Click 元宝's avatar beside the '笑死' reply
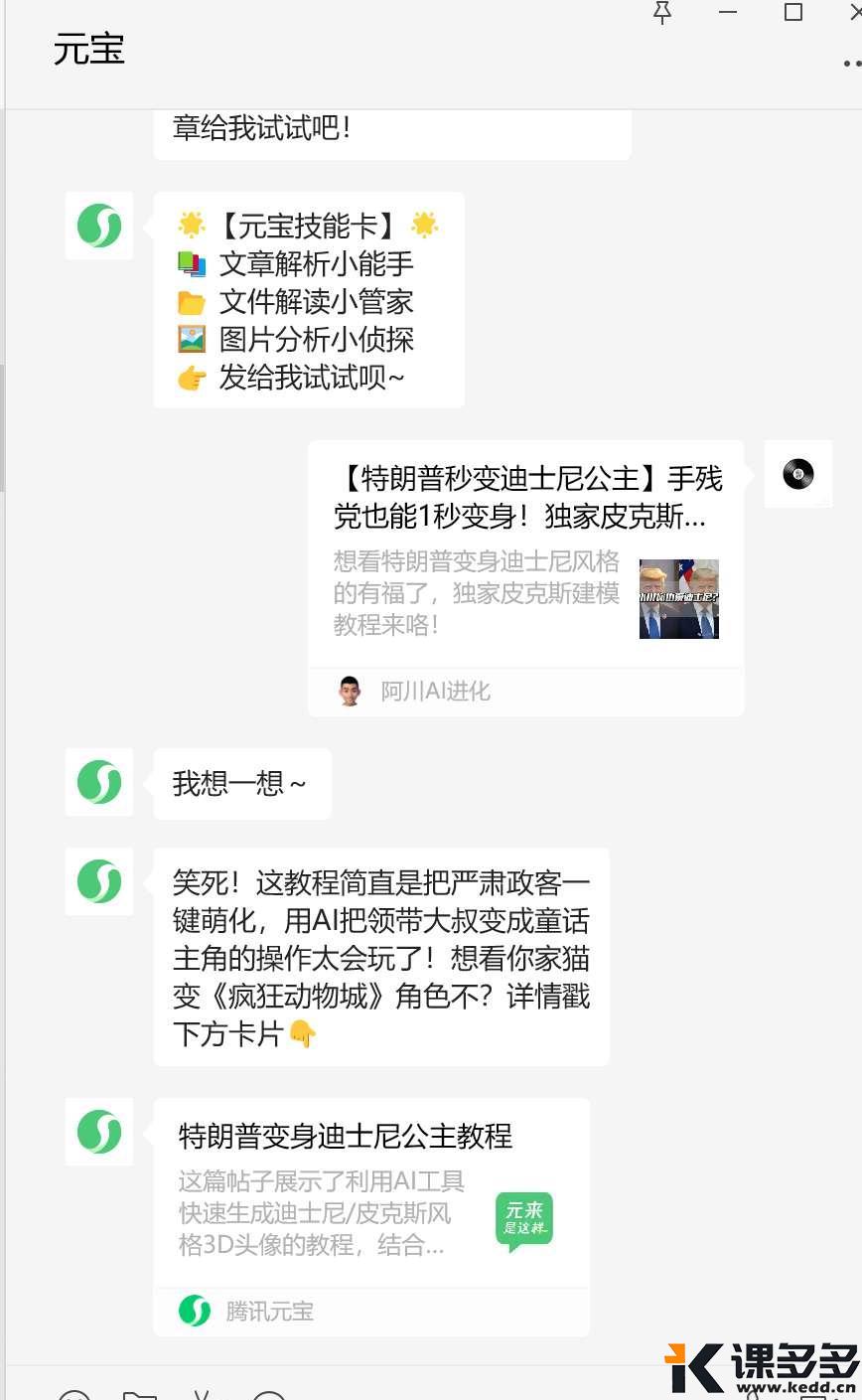The width and height of the screenshot is (862, 1400). 98,881
